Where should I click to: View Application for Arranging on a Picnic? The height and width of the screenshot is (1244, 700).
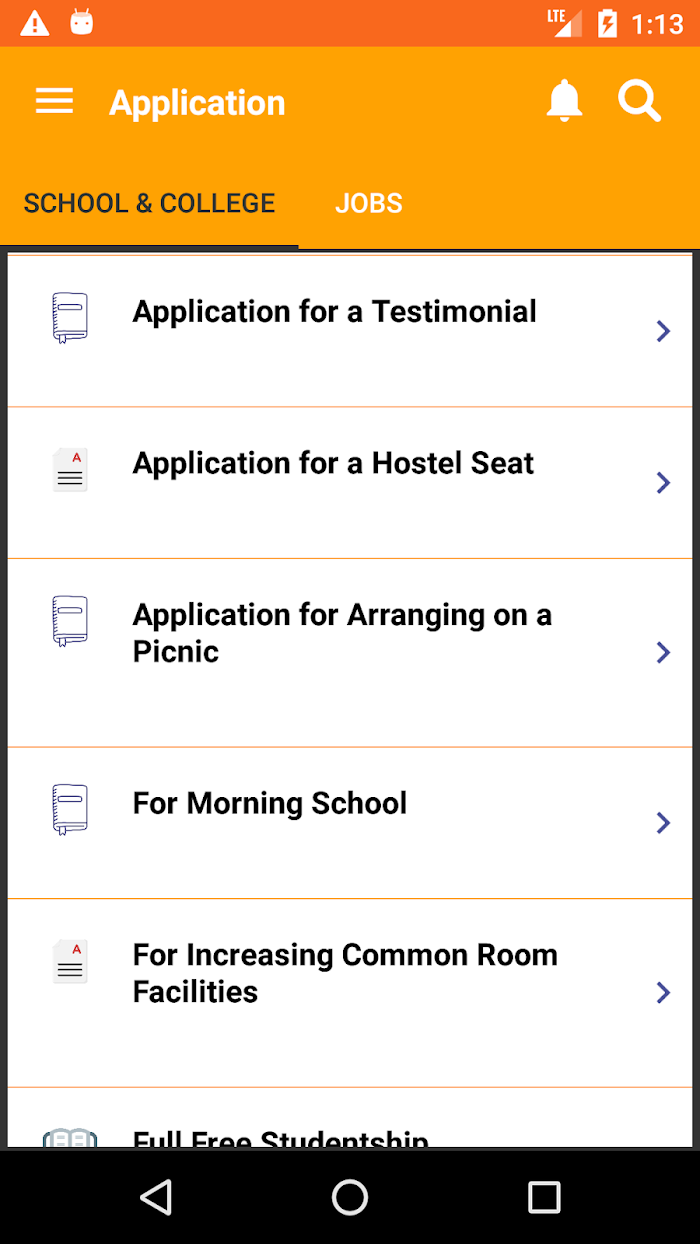tap(350, 653)
